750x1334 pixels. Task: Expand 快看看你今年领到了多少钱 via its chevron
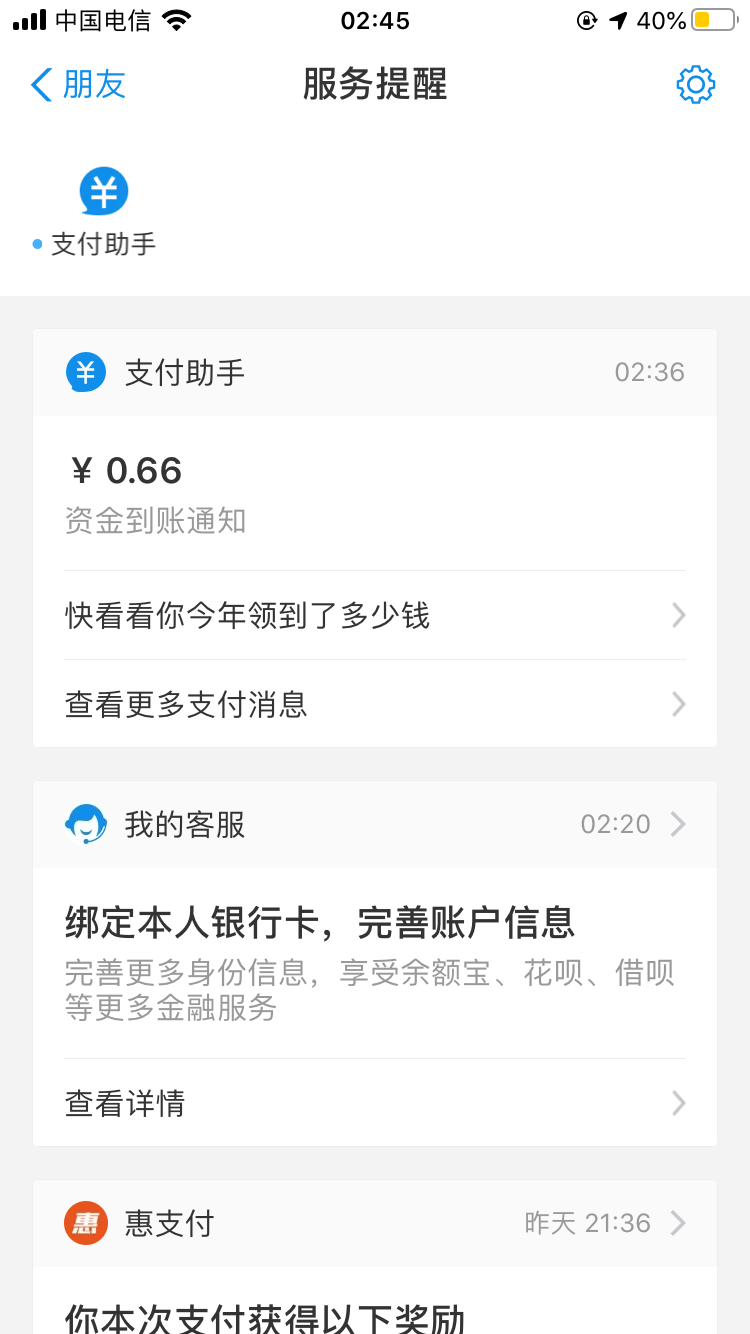(678, 615)
